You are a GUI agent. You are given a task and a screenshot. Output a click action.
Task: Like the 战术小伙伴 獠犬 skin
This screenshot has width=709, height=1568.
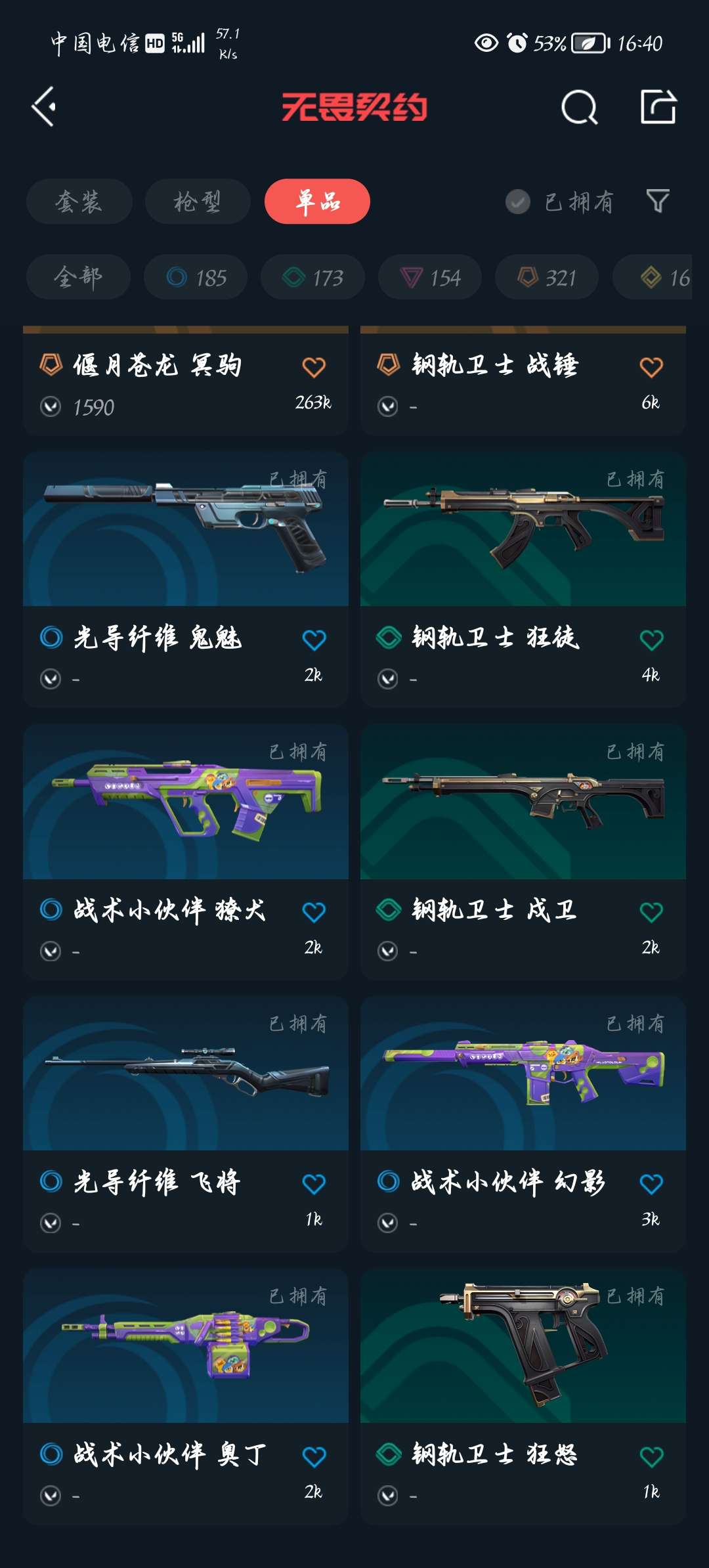(314, 912)
